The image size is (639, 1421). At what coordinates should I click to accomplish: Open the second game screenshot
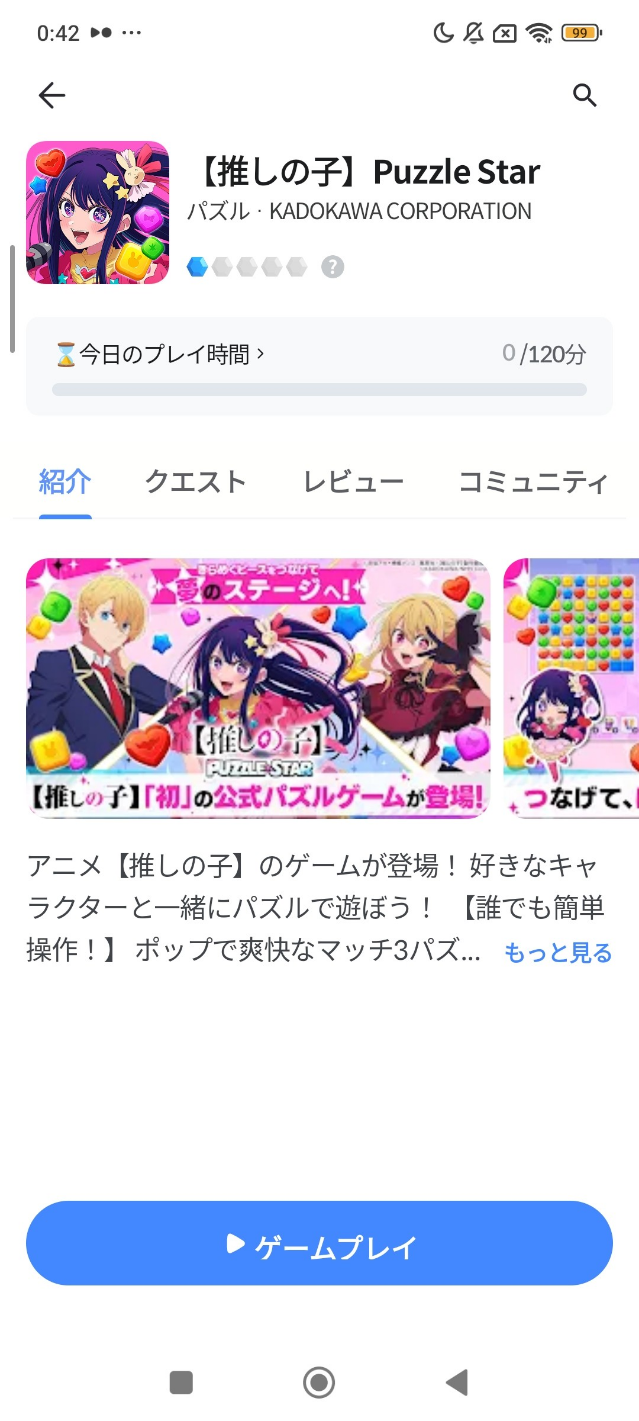pyautogui.click(x=571, y=688)
